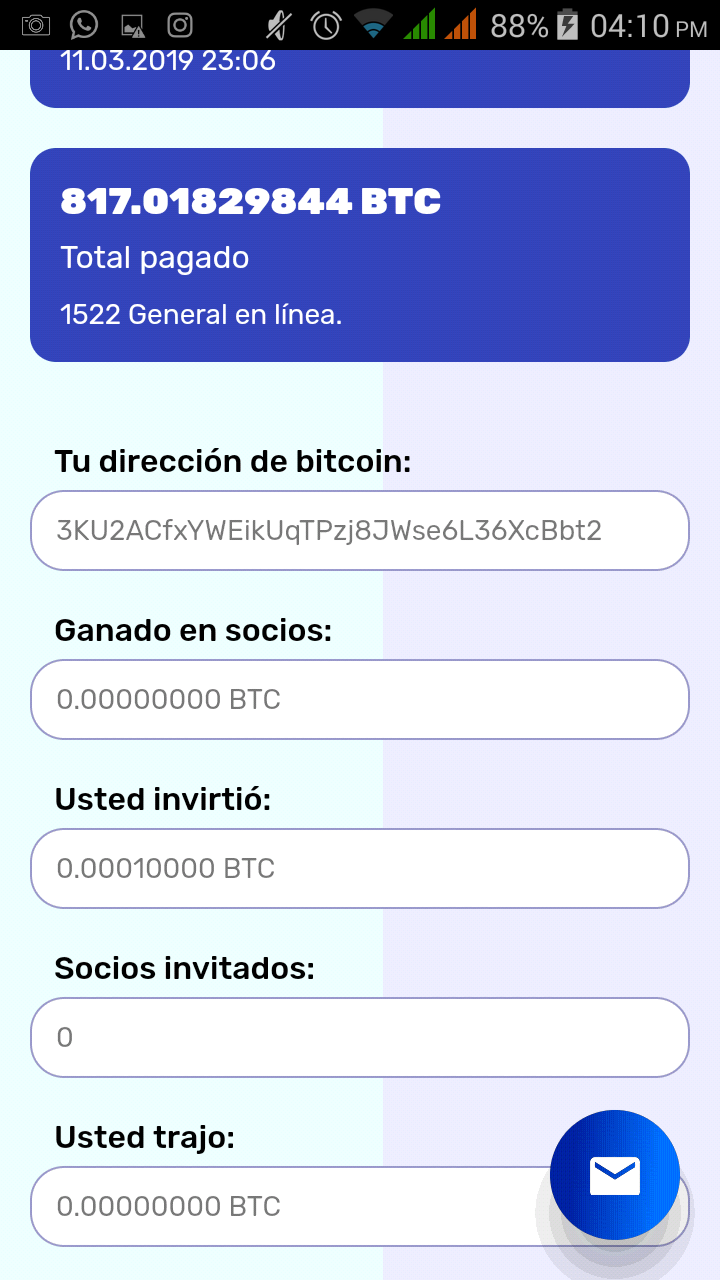Select the Ganado en socios field

coord(360,699)
